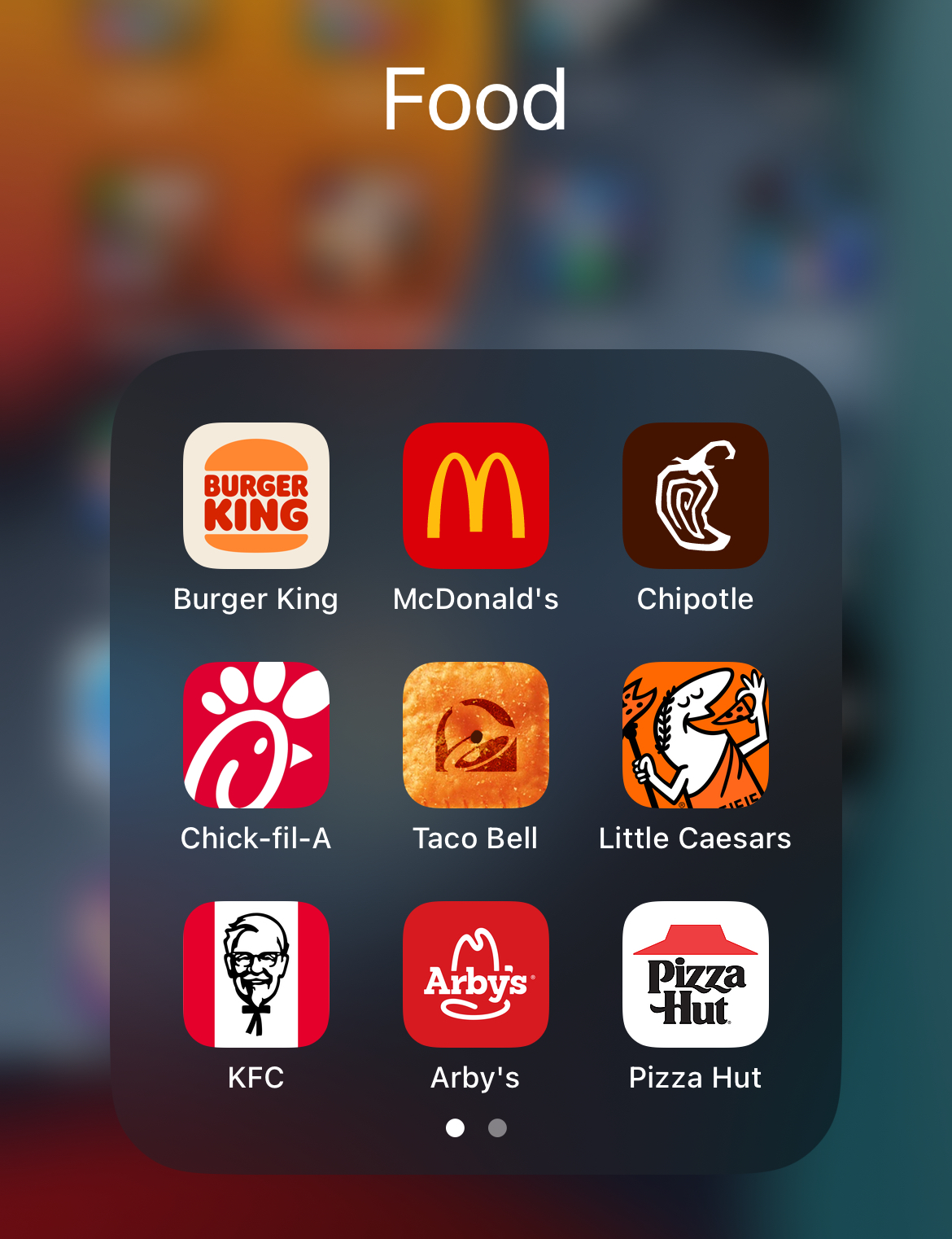Image resolution: width=952 pixels, height=1239 pixels.
Task: Launch the Chick-fil-A app
Action: [x=256, y=734]
